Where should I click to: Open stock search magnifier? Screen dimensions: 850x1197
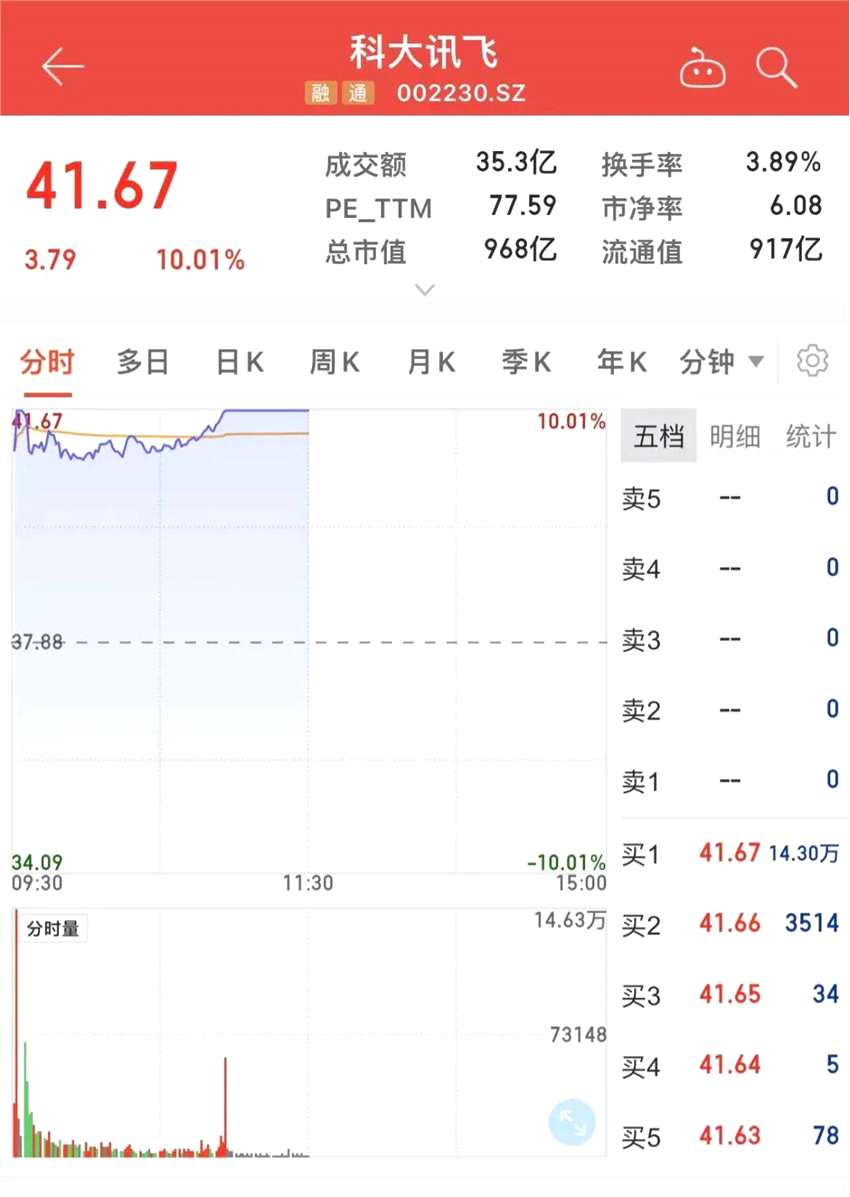pos(775,68)
